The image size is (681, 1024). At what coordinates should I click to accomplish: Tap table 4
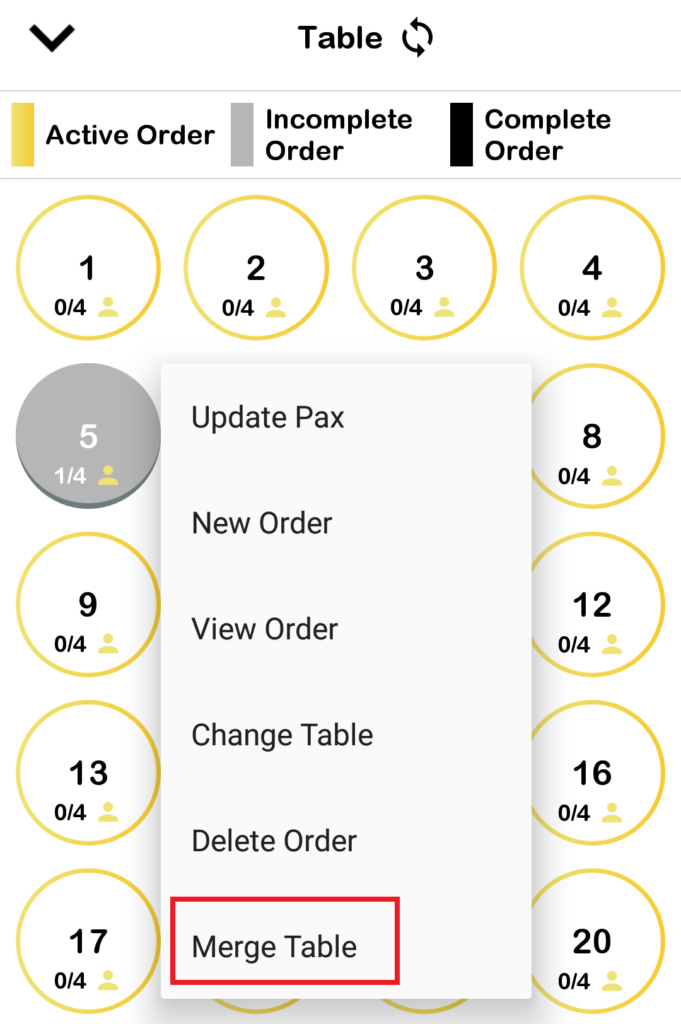click(x=592, y=268)
